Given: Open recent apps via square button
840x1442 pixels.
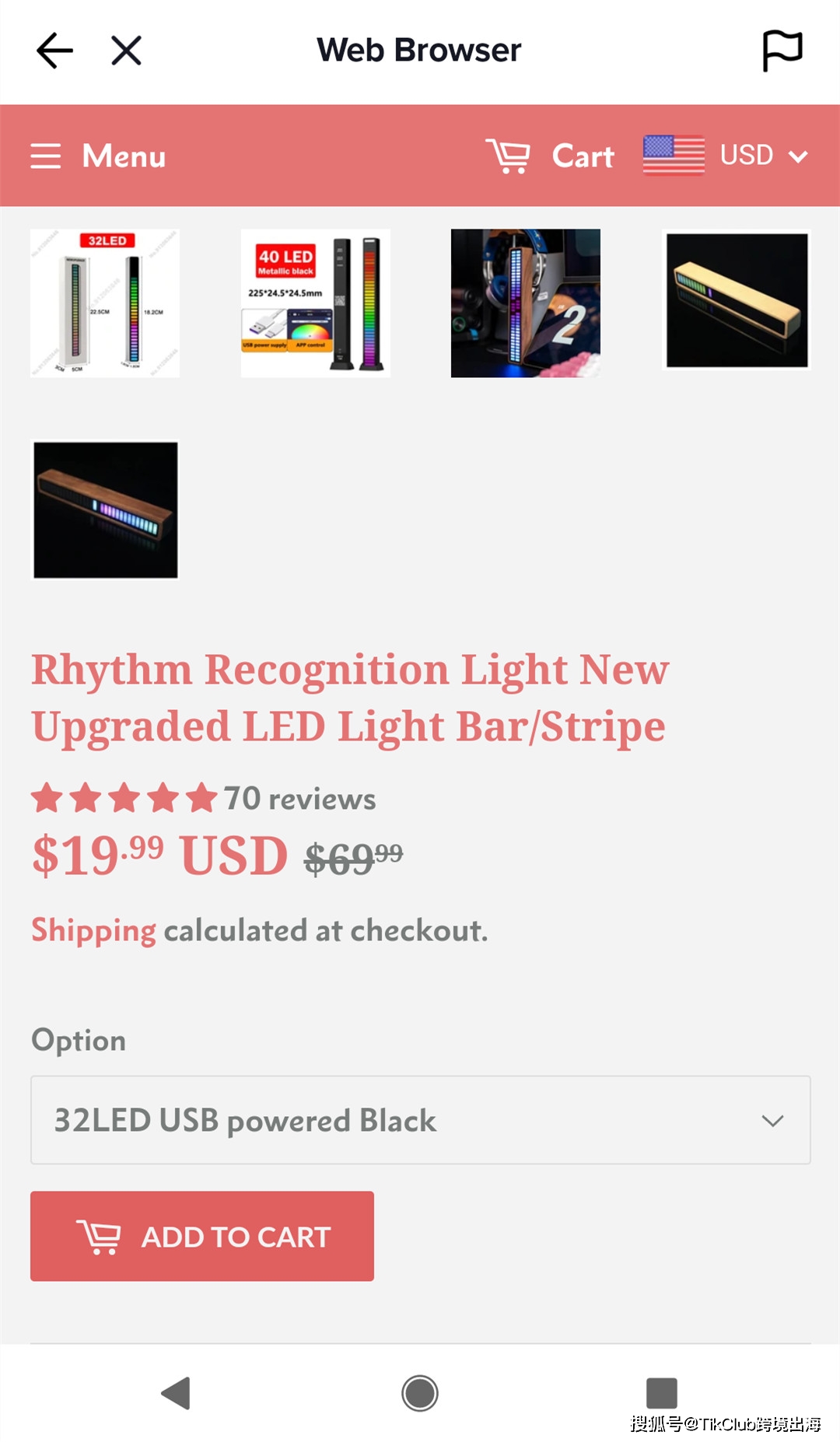Looking at the screenshot, I should (662, 1393).
